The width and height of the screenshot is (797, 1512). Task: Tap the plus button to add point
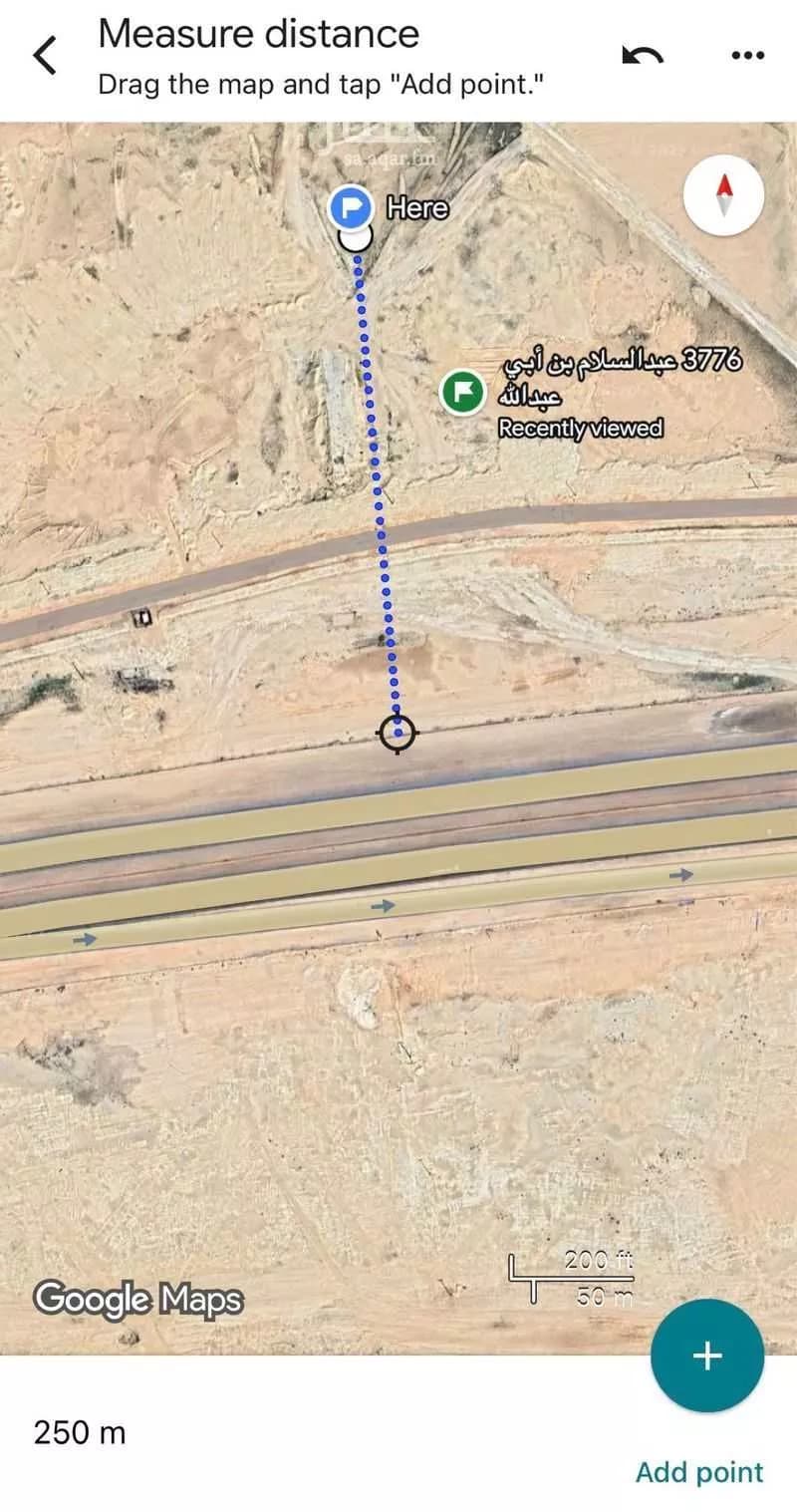706,1356
